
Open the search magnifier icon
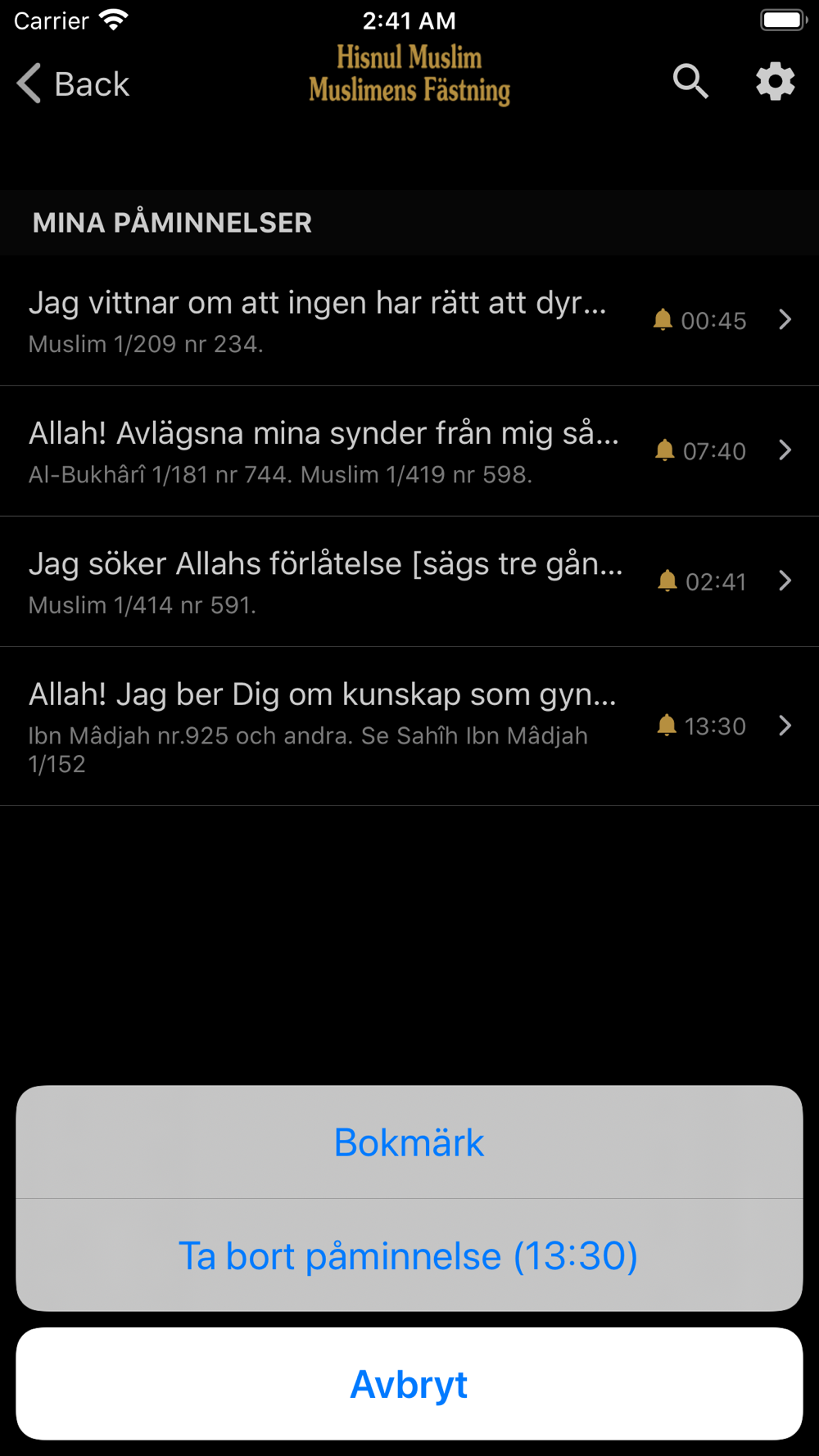pyautogui.click(x=690, y=82)
